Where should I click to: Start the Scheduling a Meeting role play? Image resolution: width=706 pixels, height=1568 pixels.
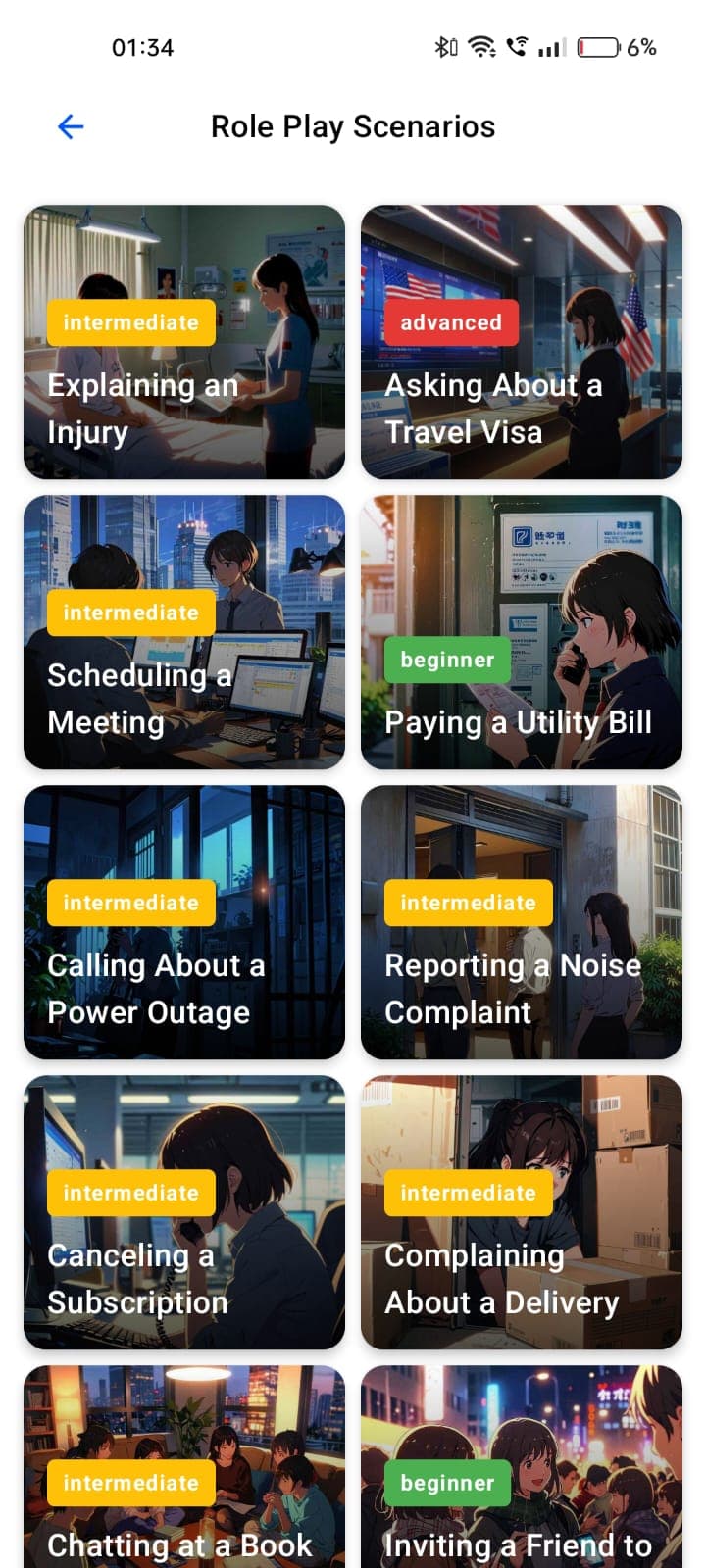[184, 632]
